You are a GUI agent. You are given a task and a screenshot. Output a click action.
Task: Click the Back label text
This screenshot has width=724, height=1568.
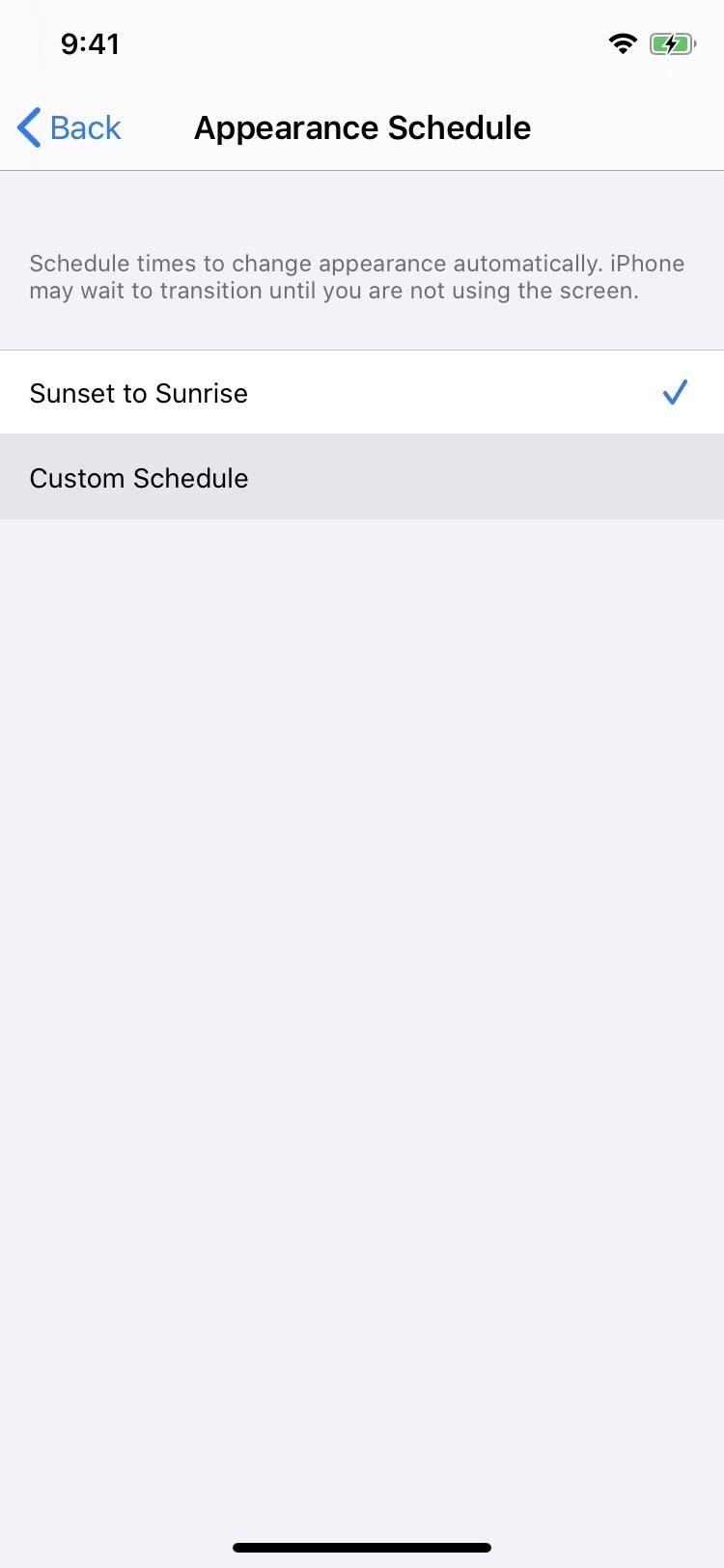[85, 126]
